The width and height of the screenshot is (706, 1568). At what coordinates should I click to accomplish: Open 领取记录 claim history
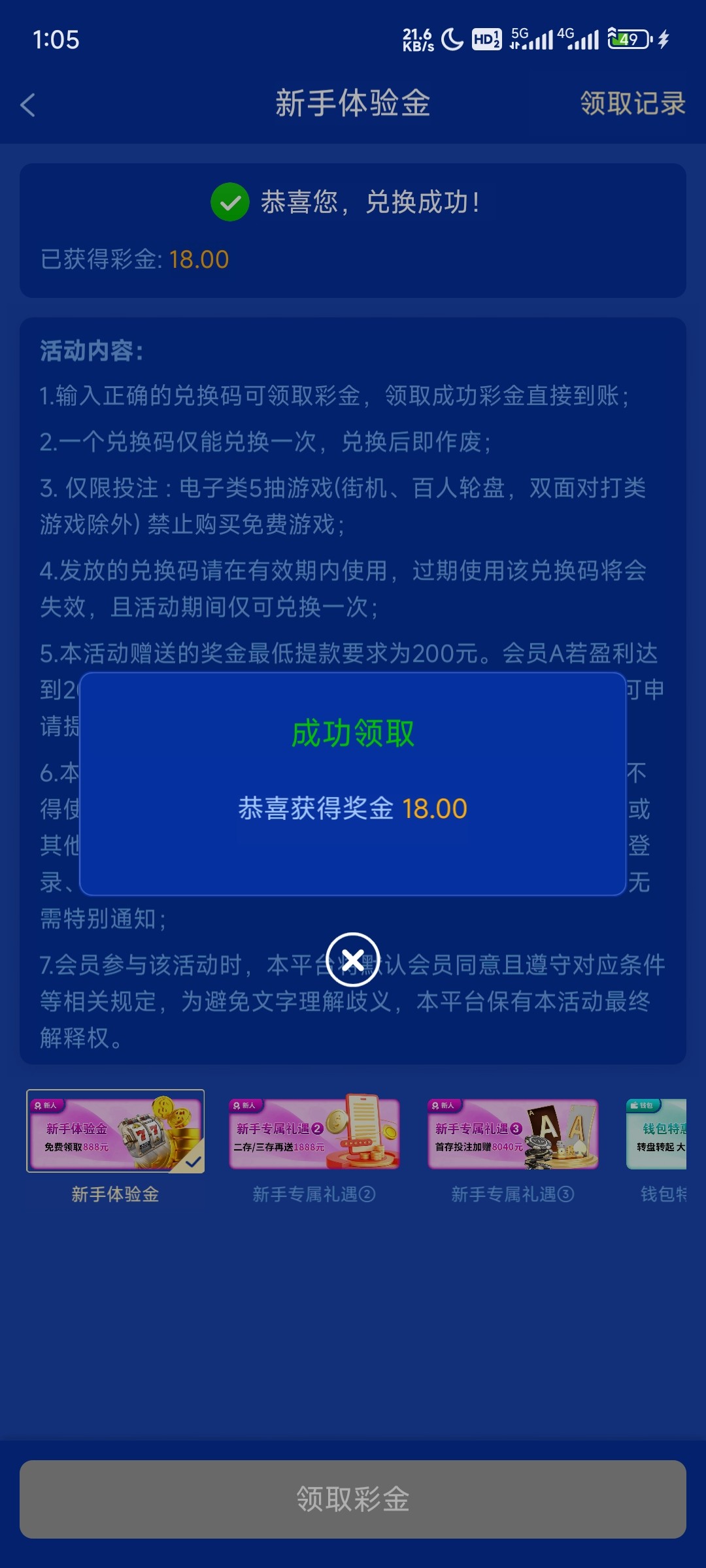(x=632, y=103)
